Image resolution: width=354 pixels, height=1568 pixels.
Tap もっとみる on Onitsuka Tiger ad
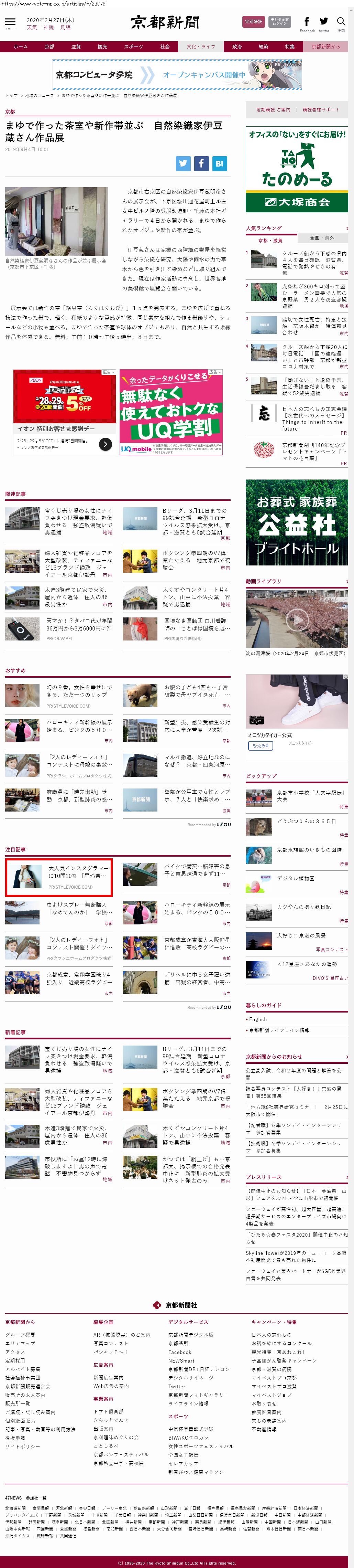(260, 746)
